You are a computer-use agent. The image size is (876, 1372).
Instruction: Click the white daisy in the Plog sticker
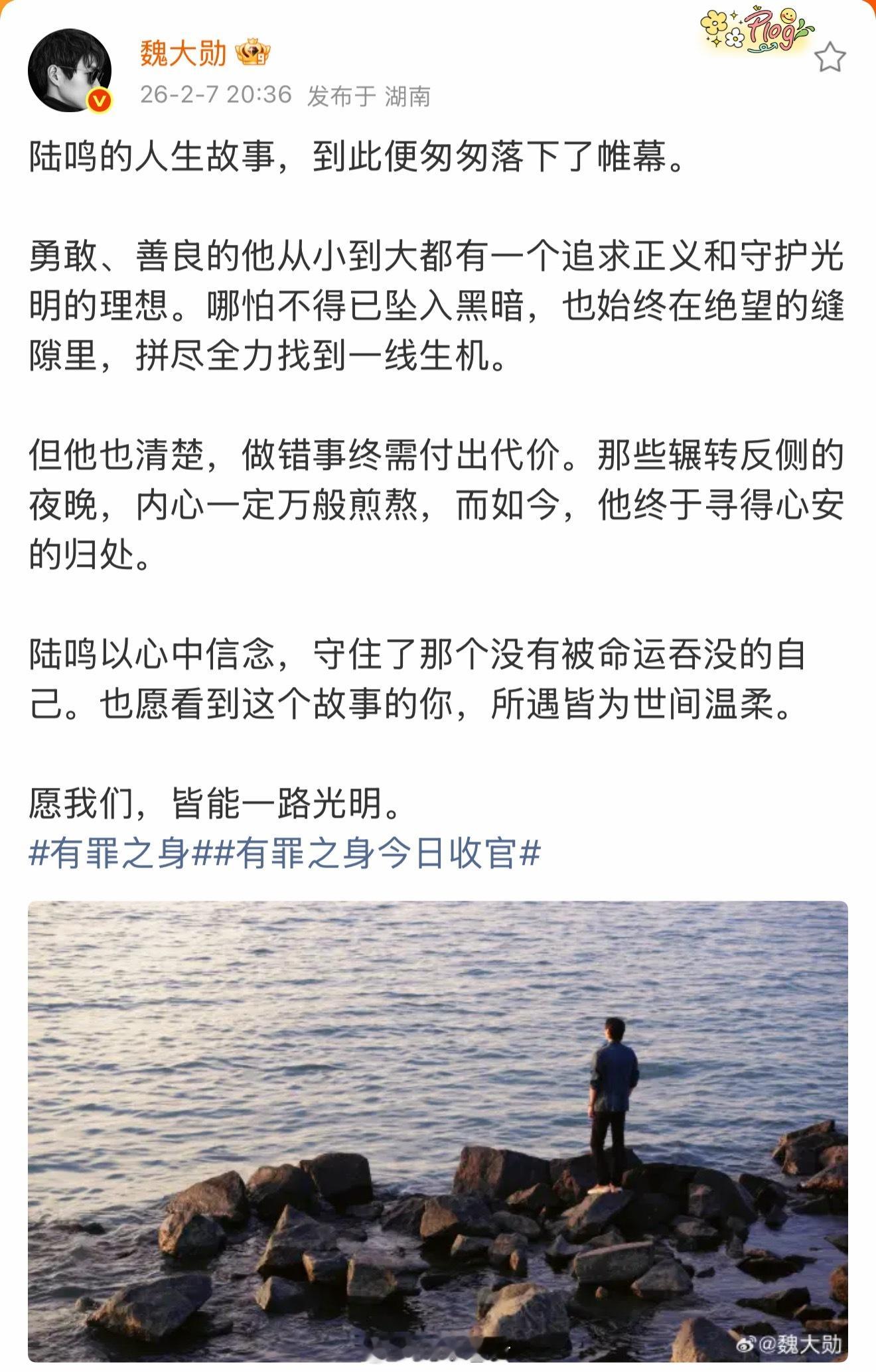click(735, 38)
